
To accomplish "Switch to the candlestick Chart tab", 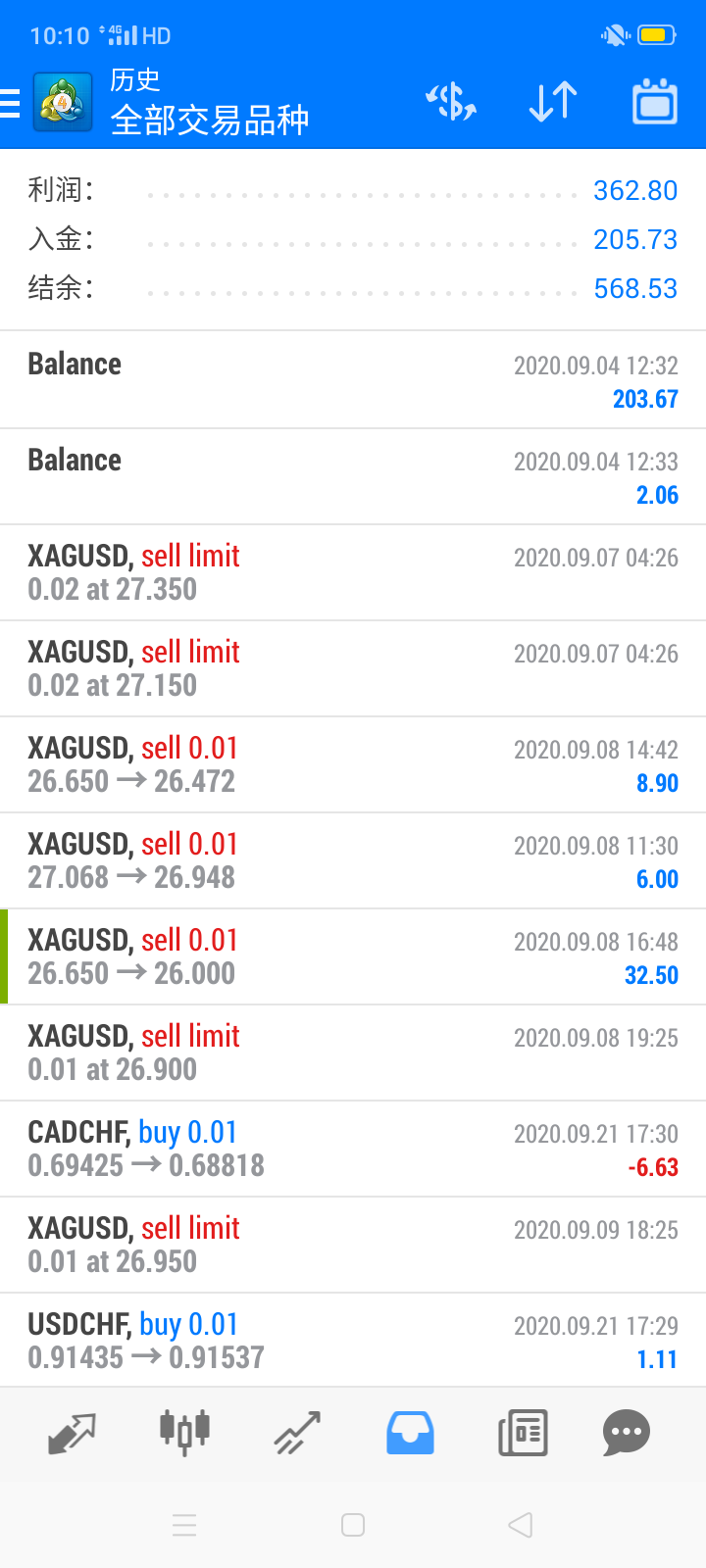I will tap(184, 1432).
